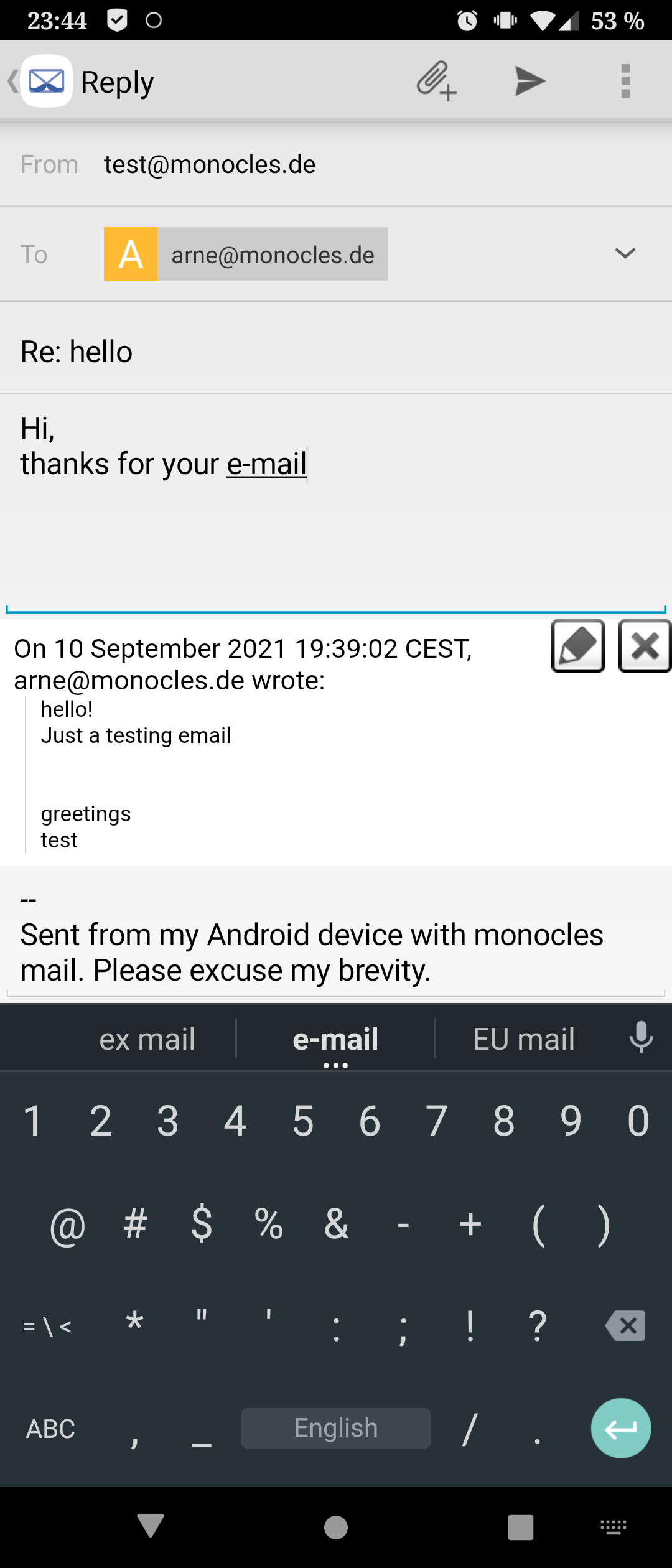Remove the quoted message
The height and width of the screenshot is (1568, 672).
pyautogui.click(x=645, y=646)
